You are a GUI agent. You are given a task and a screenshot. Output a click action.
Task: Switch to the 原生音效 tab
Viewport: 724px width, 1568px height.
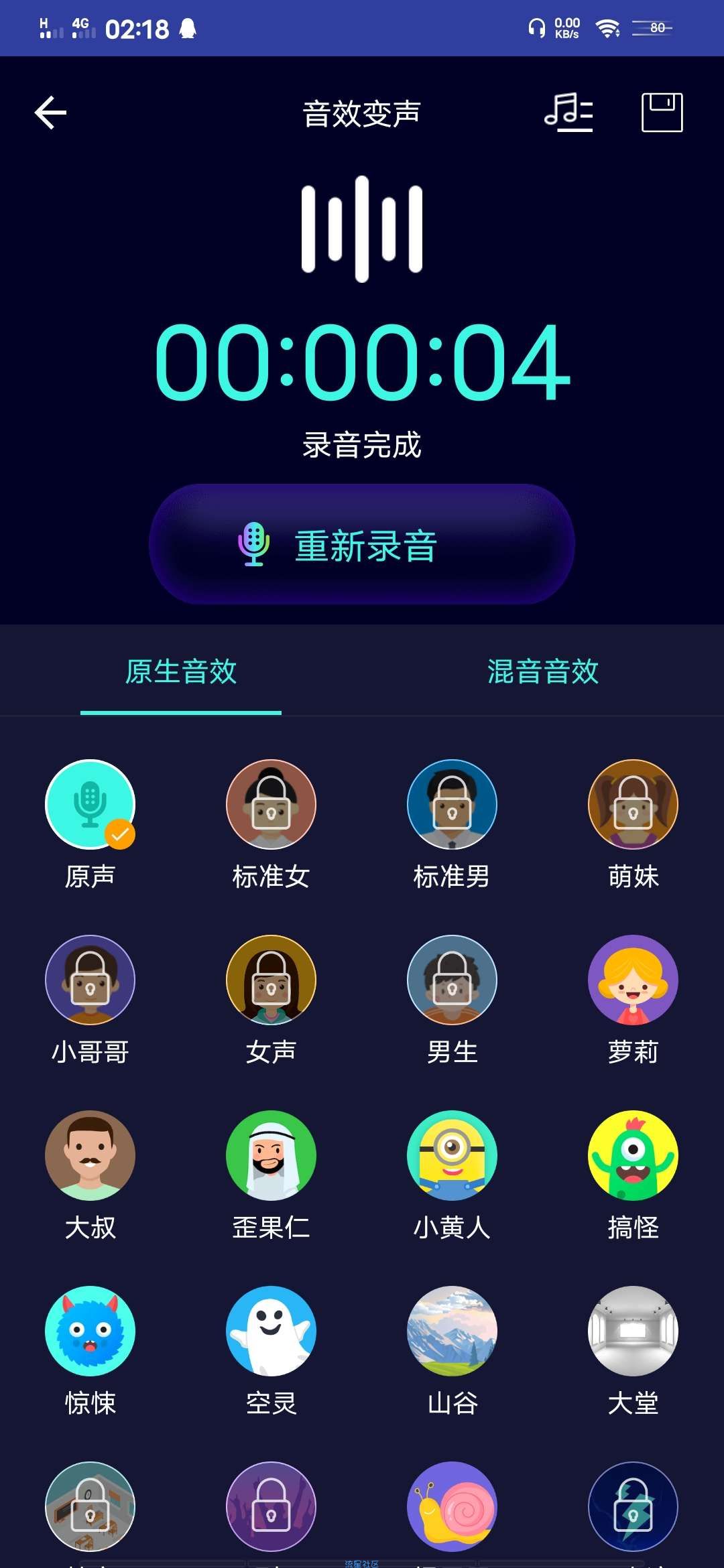click(x=181, y=671)
